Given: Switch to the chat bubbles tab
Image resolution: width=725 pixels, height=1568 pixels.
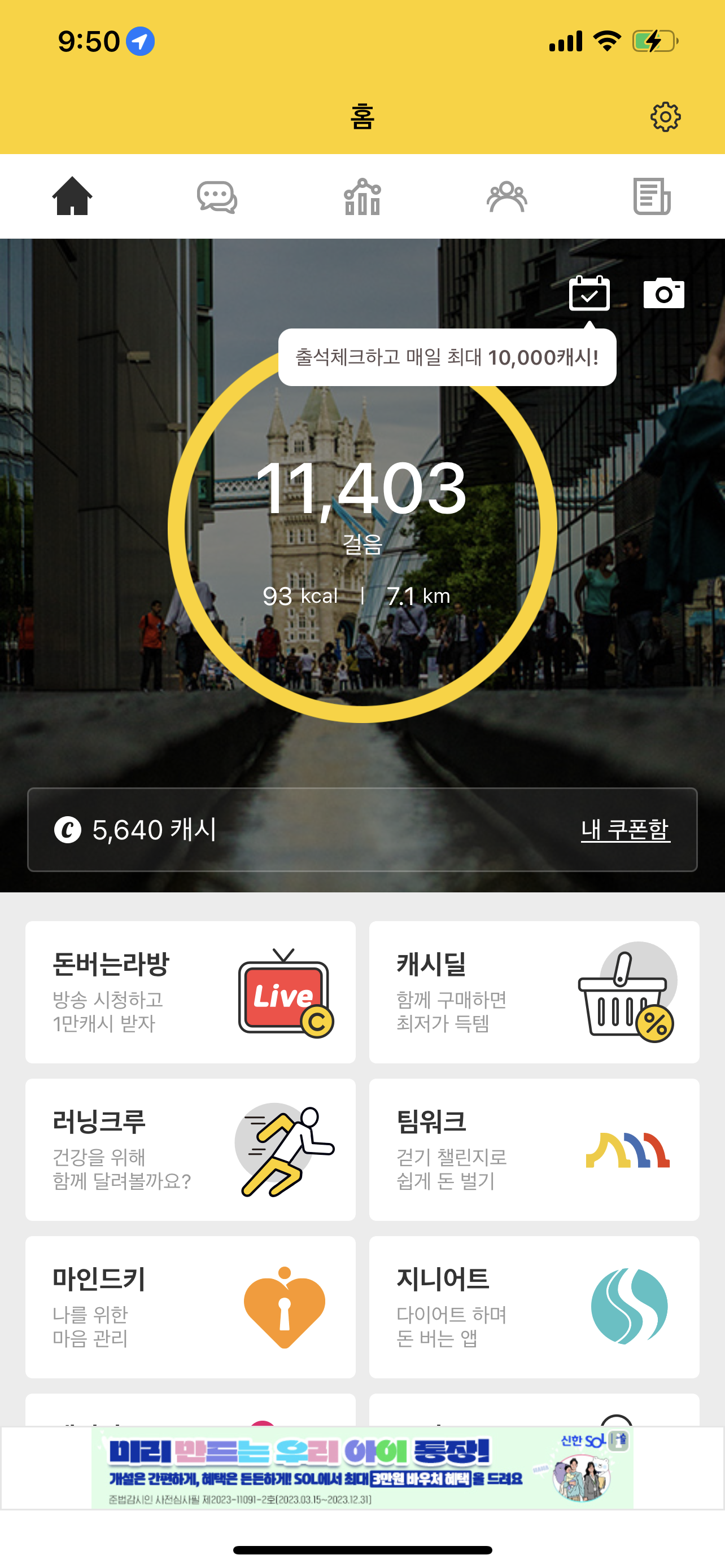Looking at the screenshot, I should [x=217, y=196].
